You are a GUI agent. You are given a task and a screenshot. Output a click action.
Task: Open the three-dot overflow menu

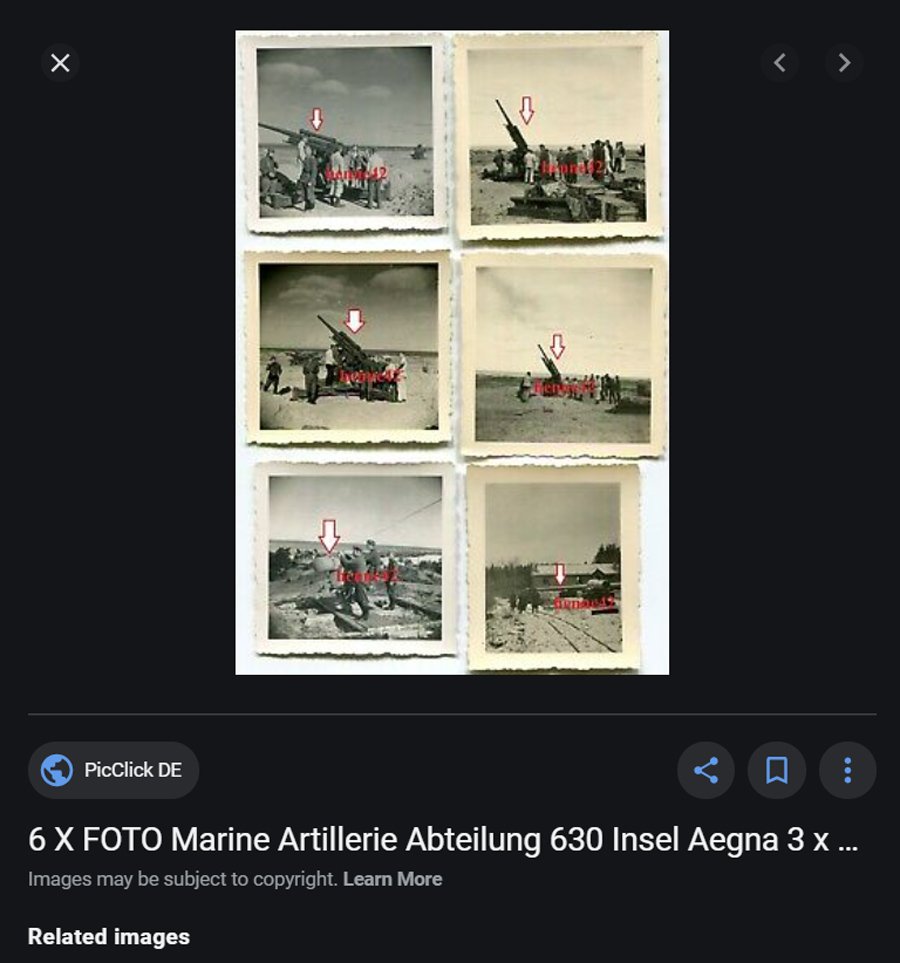847,770
